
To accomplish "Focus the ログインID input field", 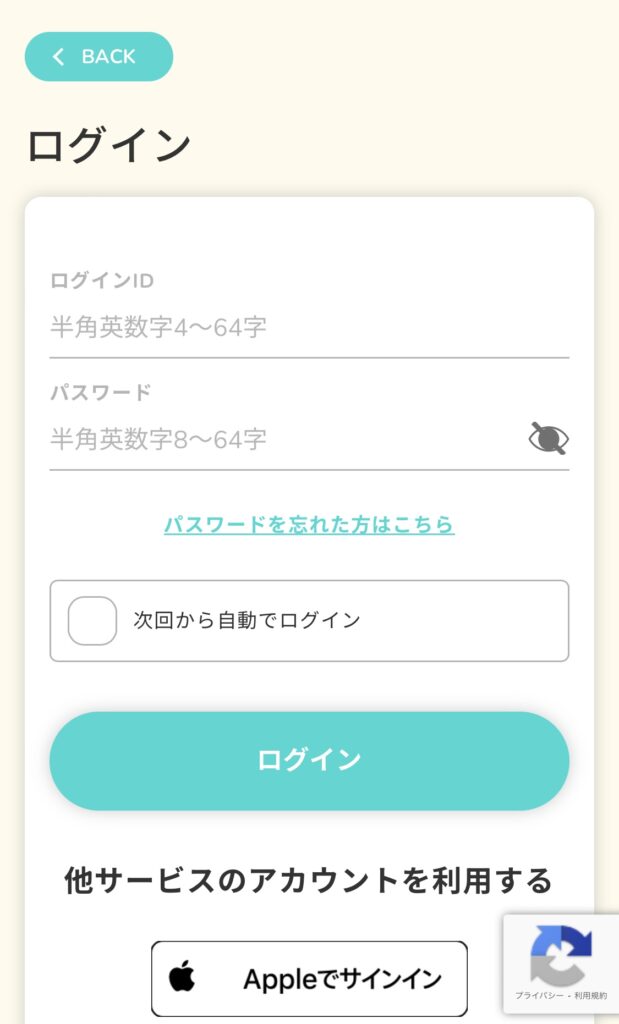I will tap(308, 327).
